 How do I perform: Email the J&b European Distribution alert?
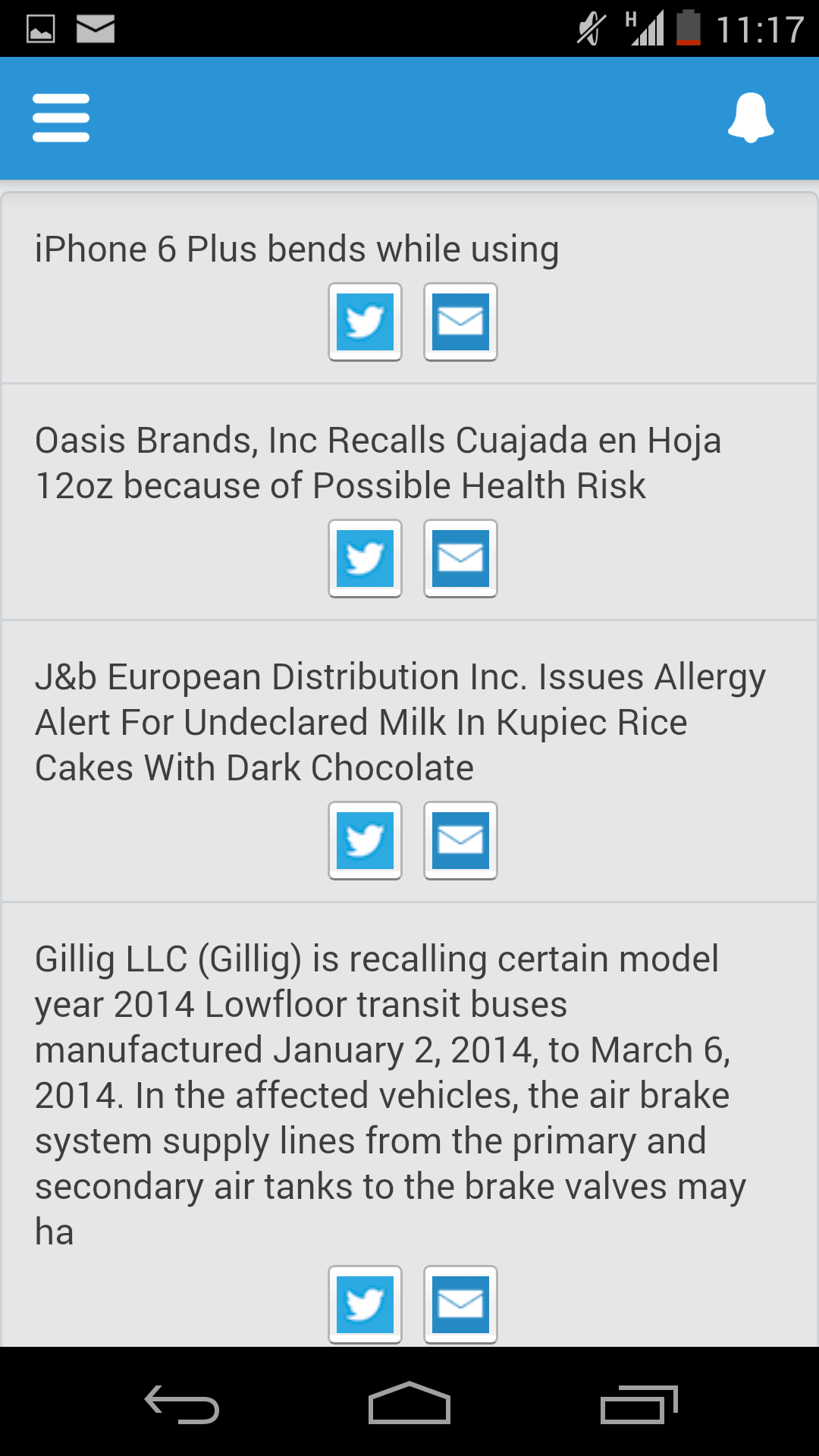(460, 840)
